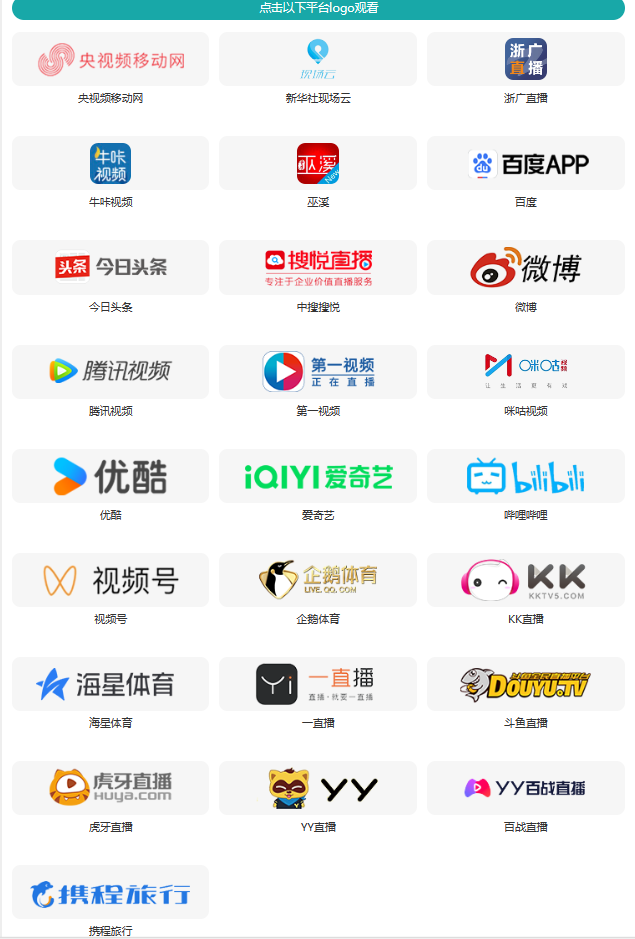Choose 第一视频 to watch
Screen dimensions: 635x939
tap(318, 372)
